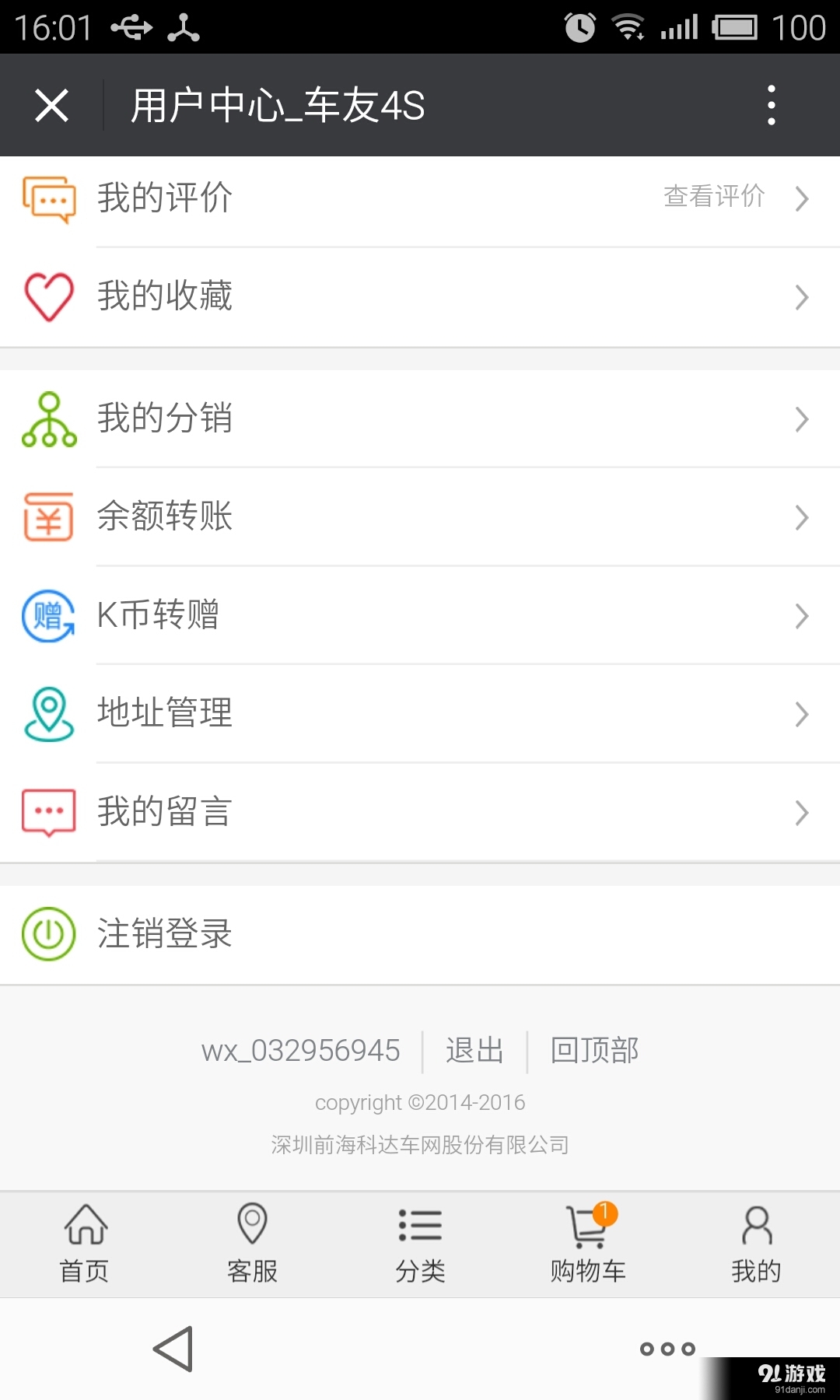
Task: Open 地址管理 via the location pin icon
Action: point(48,714)
